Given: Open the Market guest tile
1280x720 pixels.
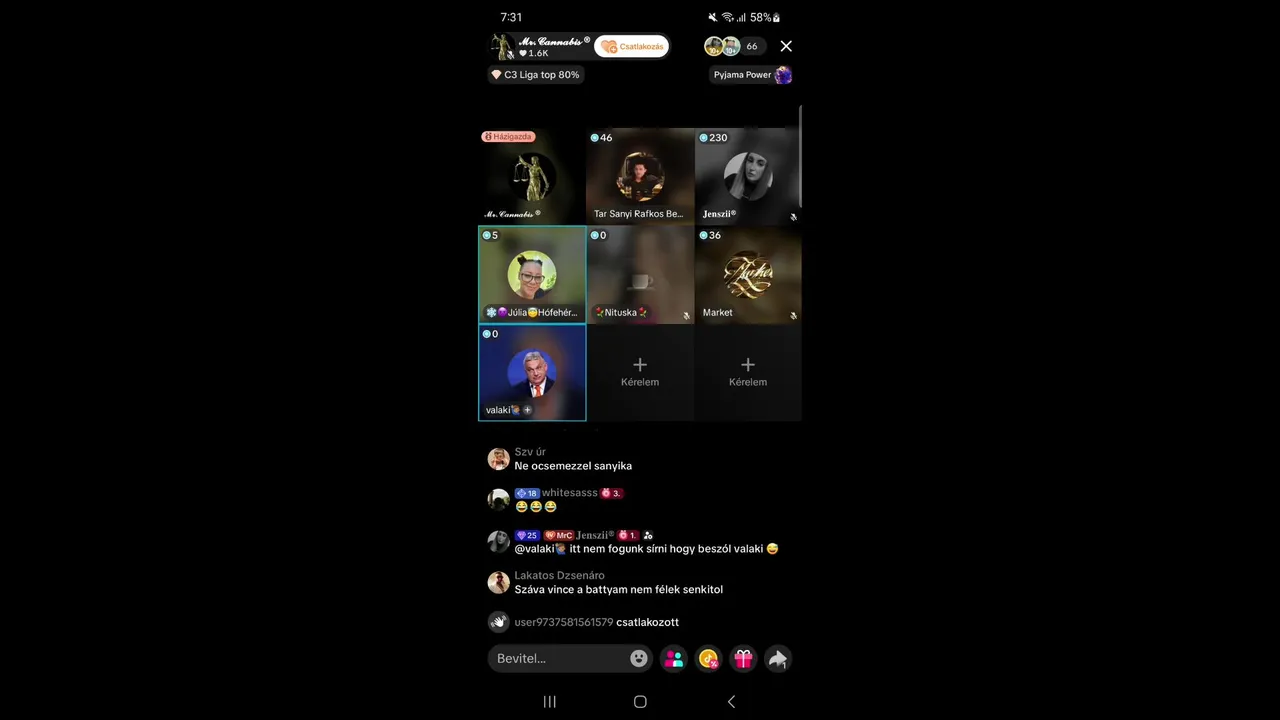Looking at the screenshot, I should pos(748,275).
